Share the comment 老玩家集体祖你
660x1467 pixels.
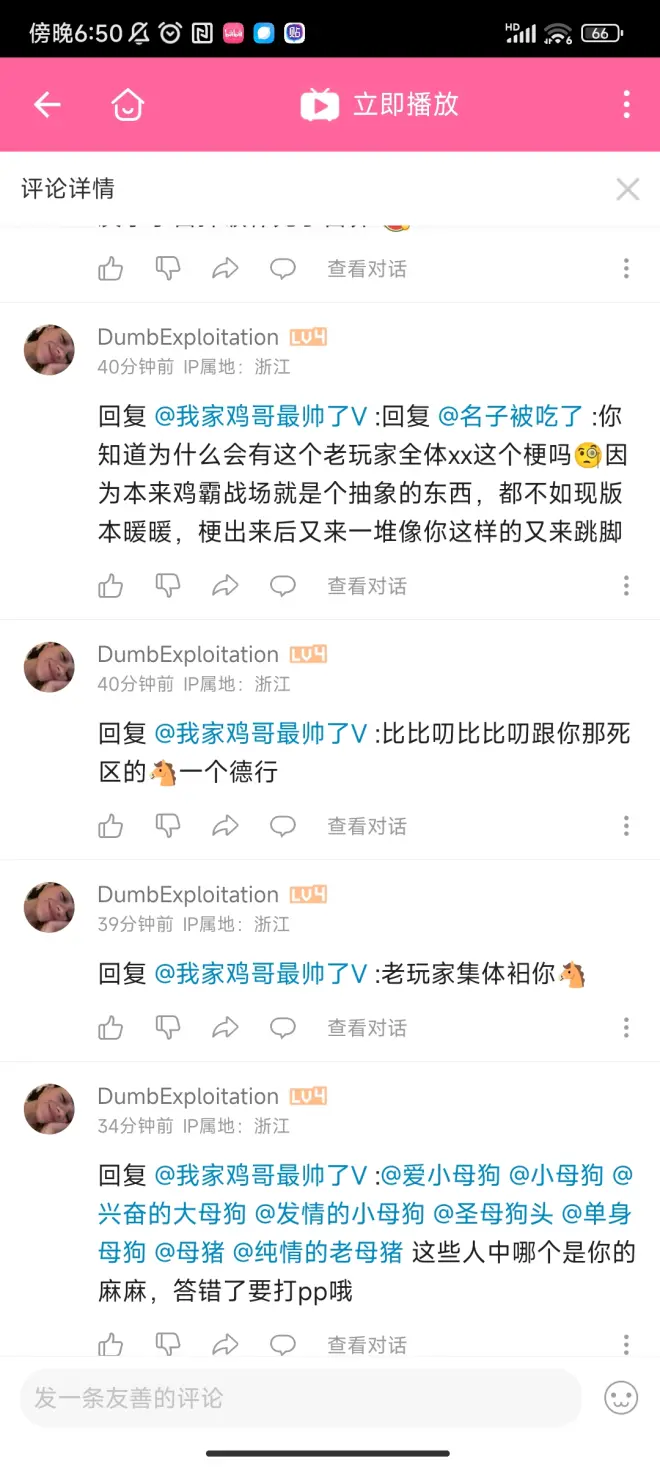[225, 1028]
